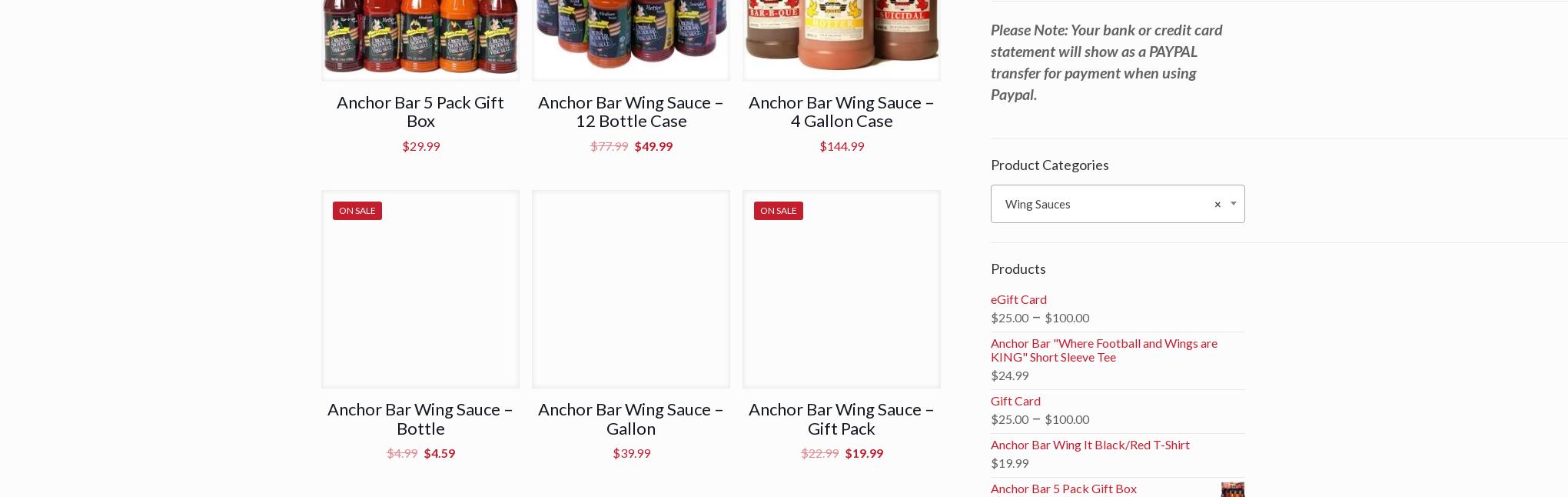Clear the Wing Sauces category selection
Viewport: 1568px width, 497px height.
point(1217,205)
